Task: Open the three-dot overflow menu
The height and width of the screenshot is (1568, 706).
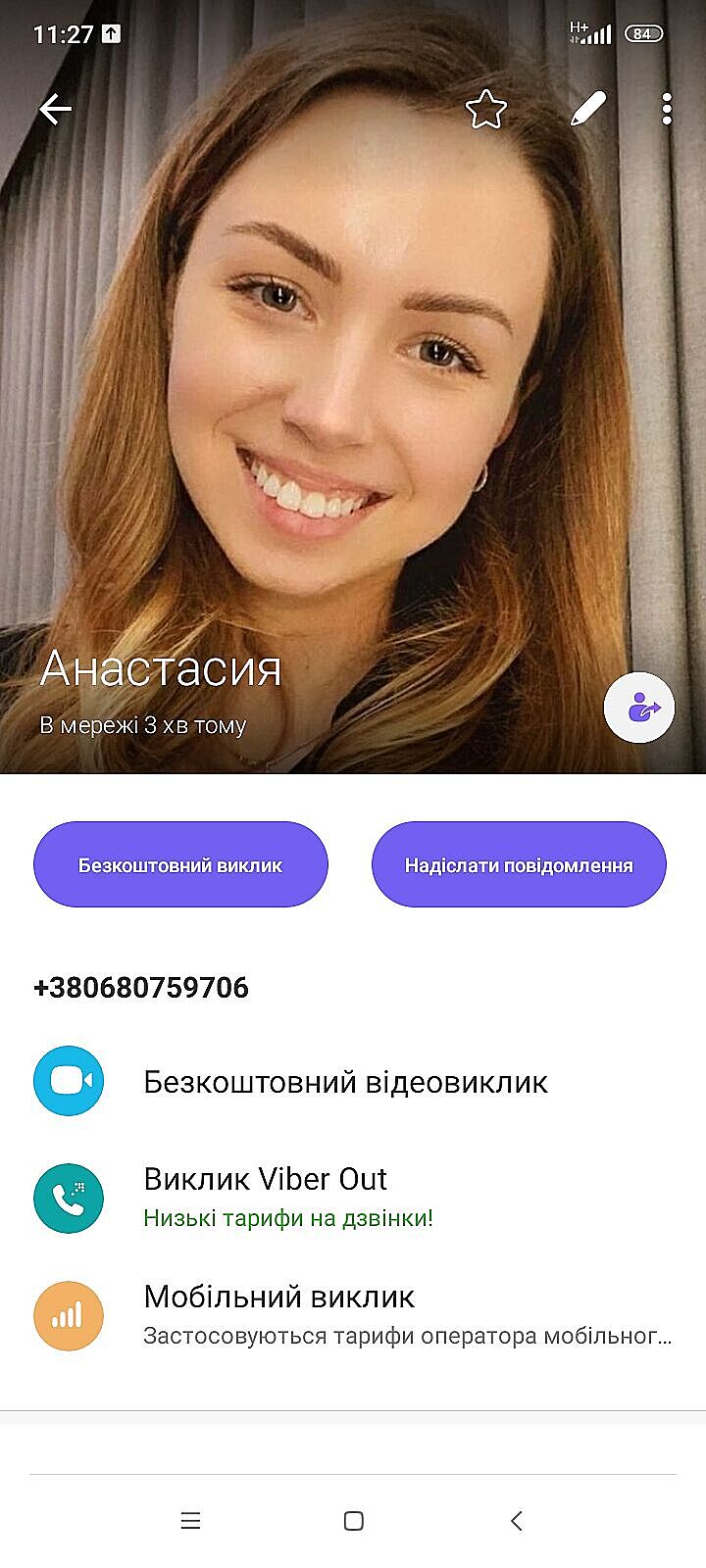Action: (667, 109)
